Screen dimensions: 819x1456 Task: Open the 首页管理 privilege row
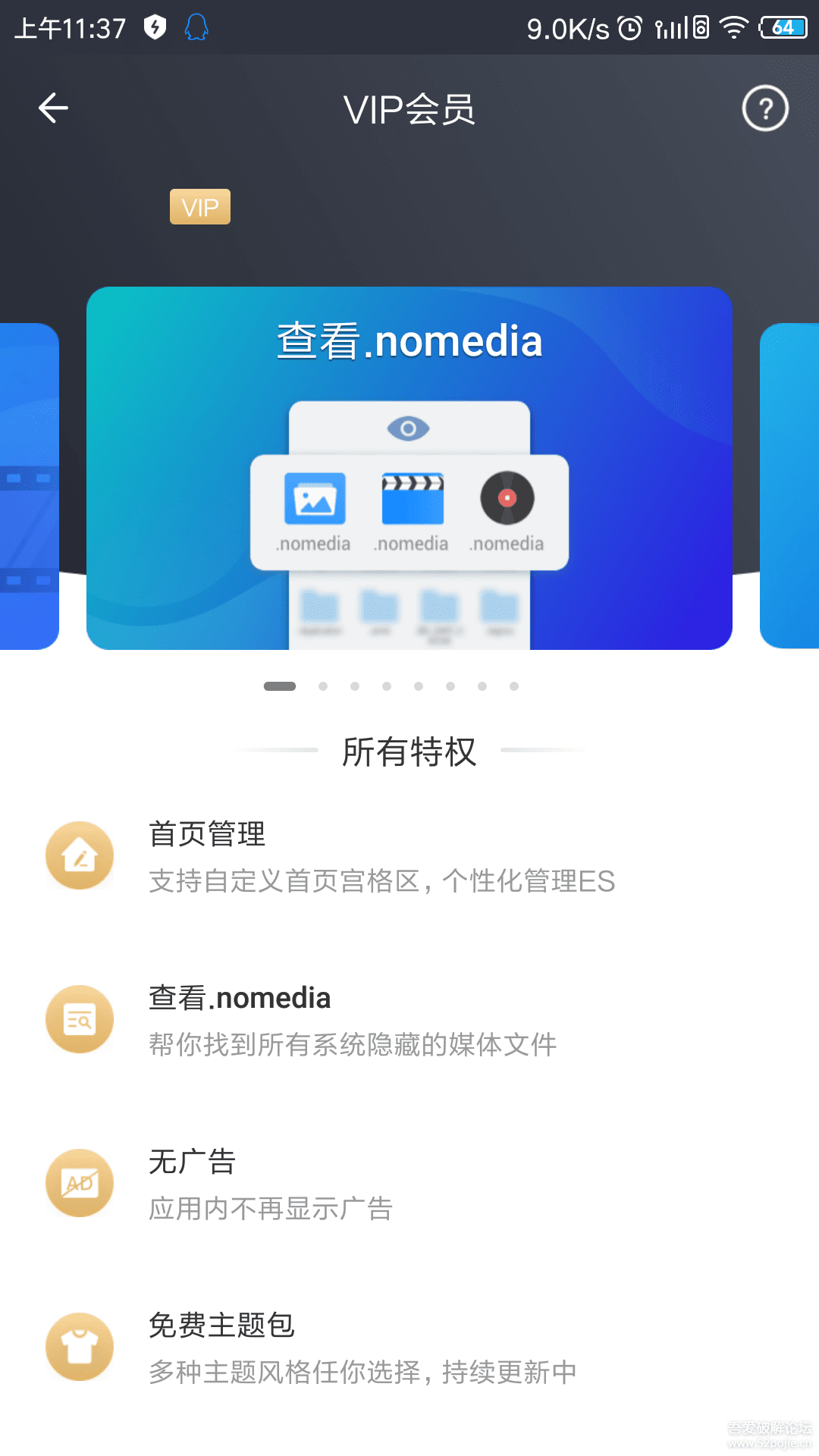[409, 857]
